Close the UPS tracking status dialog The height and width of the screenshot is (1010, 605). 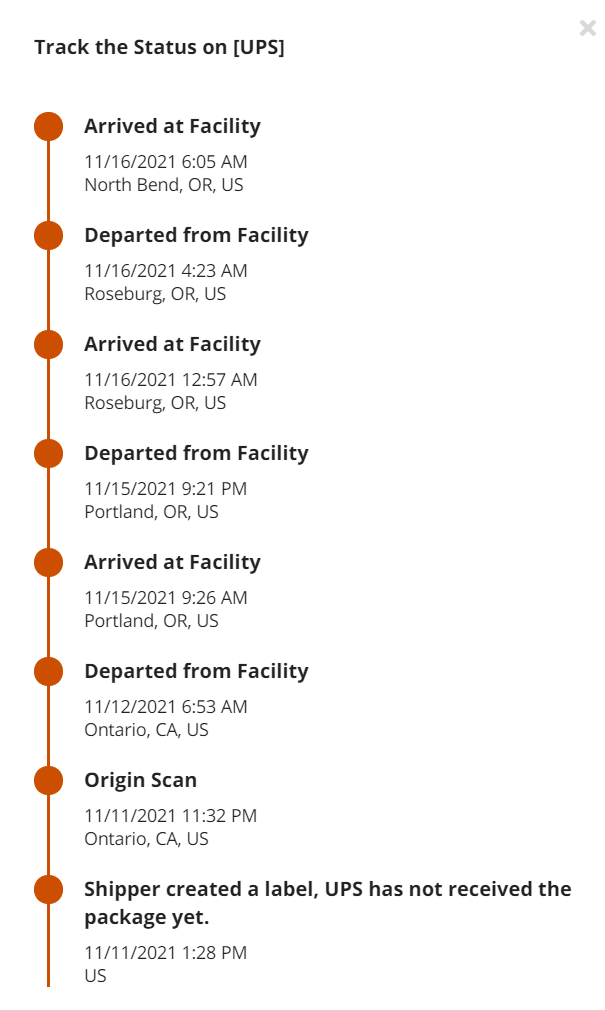pyautogui.click(x=587, y=29)
